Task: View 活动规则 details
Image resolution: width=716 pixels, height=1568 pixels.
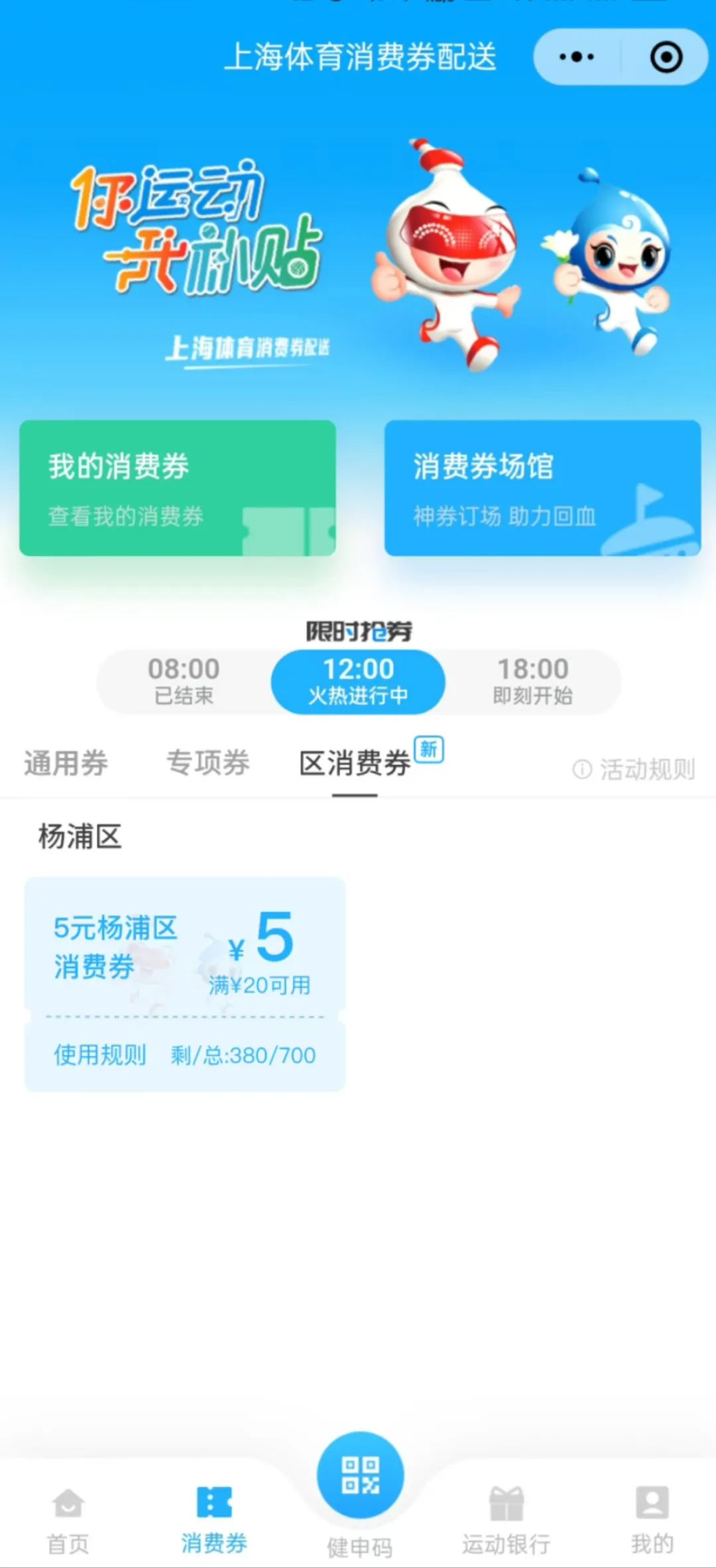Action: coord(634,770)
